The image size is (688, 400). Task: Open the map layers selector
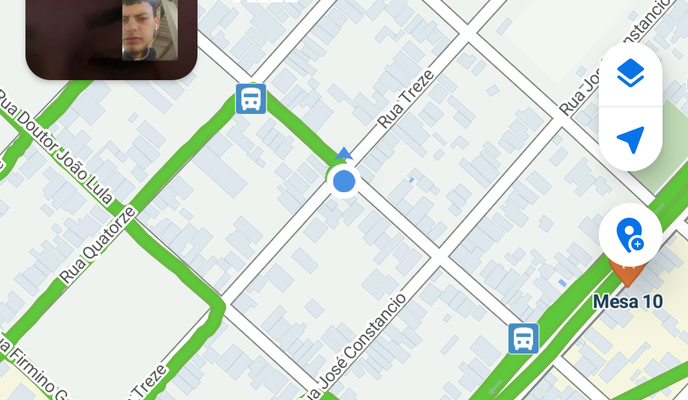click(630, 73)
